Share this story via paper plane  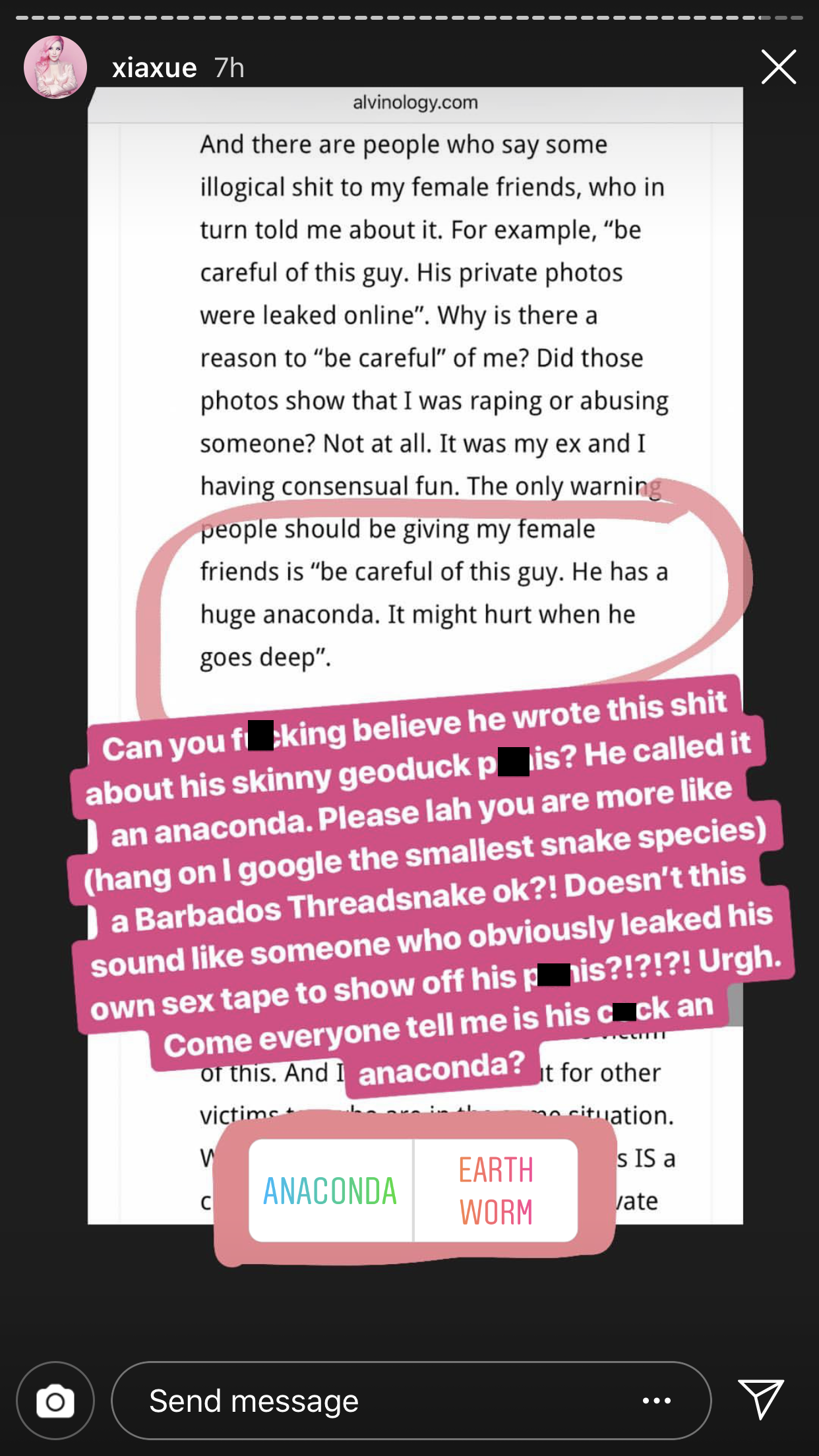(761, 1399)
